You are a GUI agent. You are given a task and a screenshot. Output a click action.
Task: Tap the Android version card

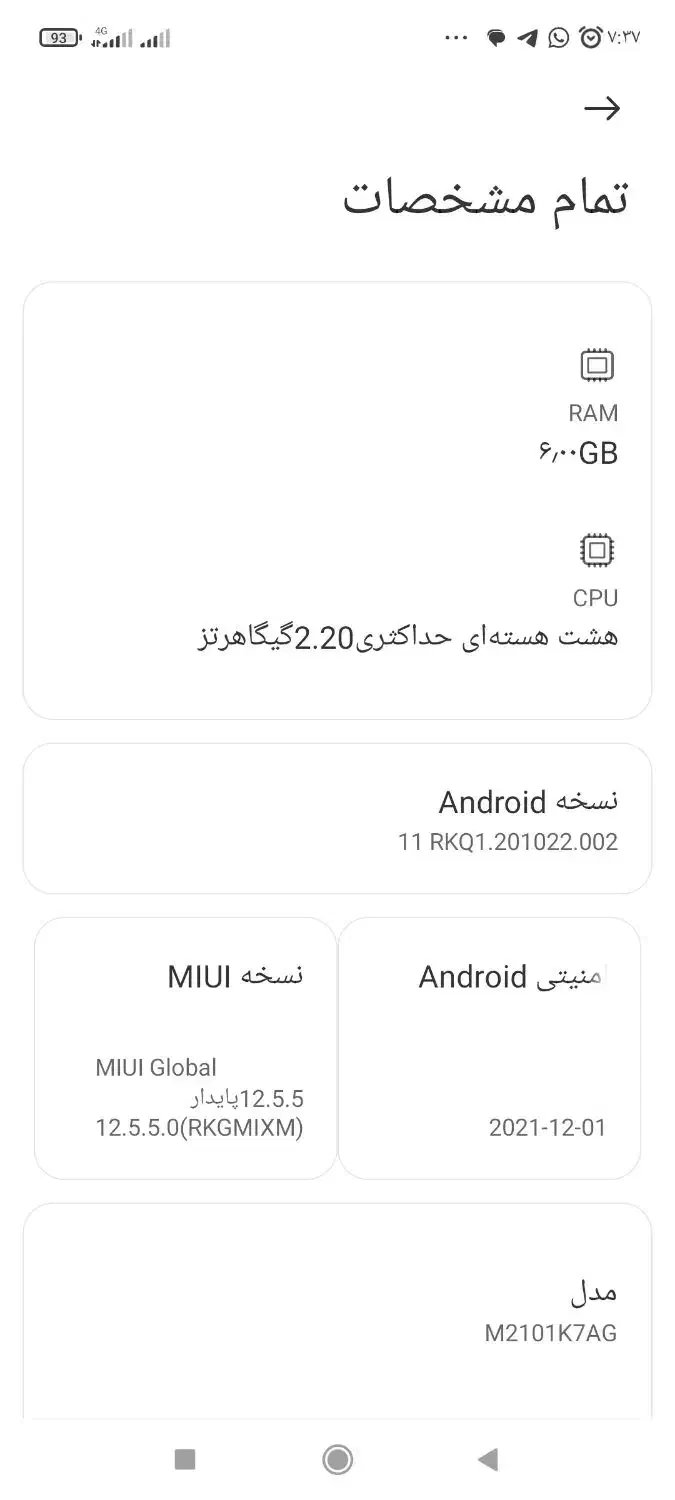337,818
